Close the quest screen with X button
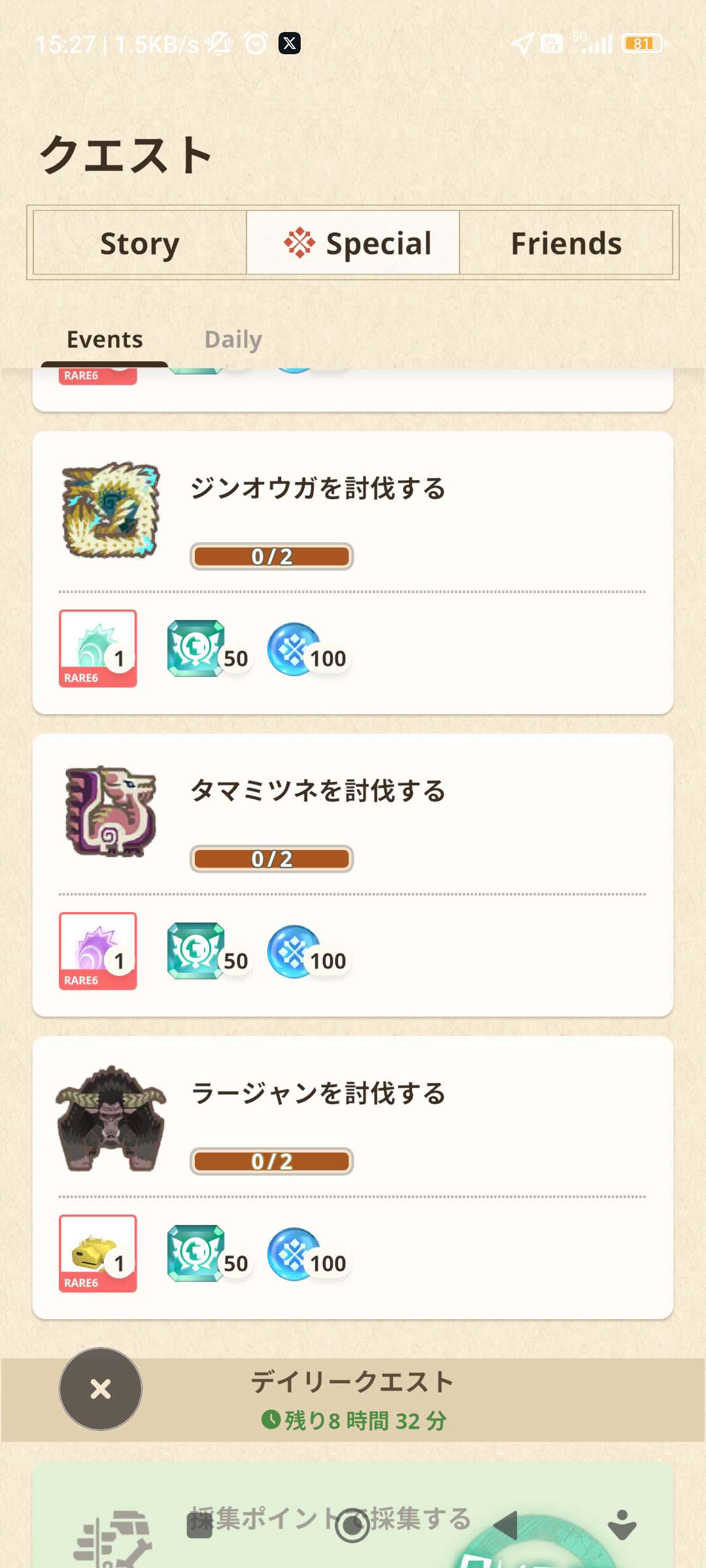706x1568 pixels. pyautogui.click(x=101, y=1389)
